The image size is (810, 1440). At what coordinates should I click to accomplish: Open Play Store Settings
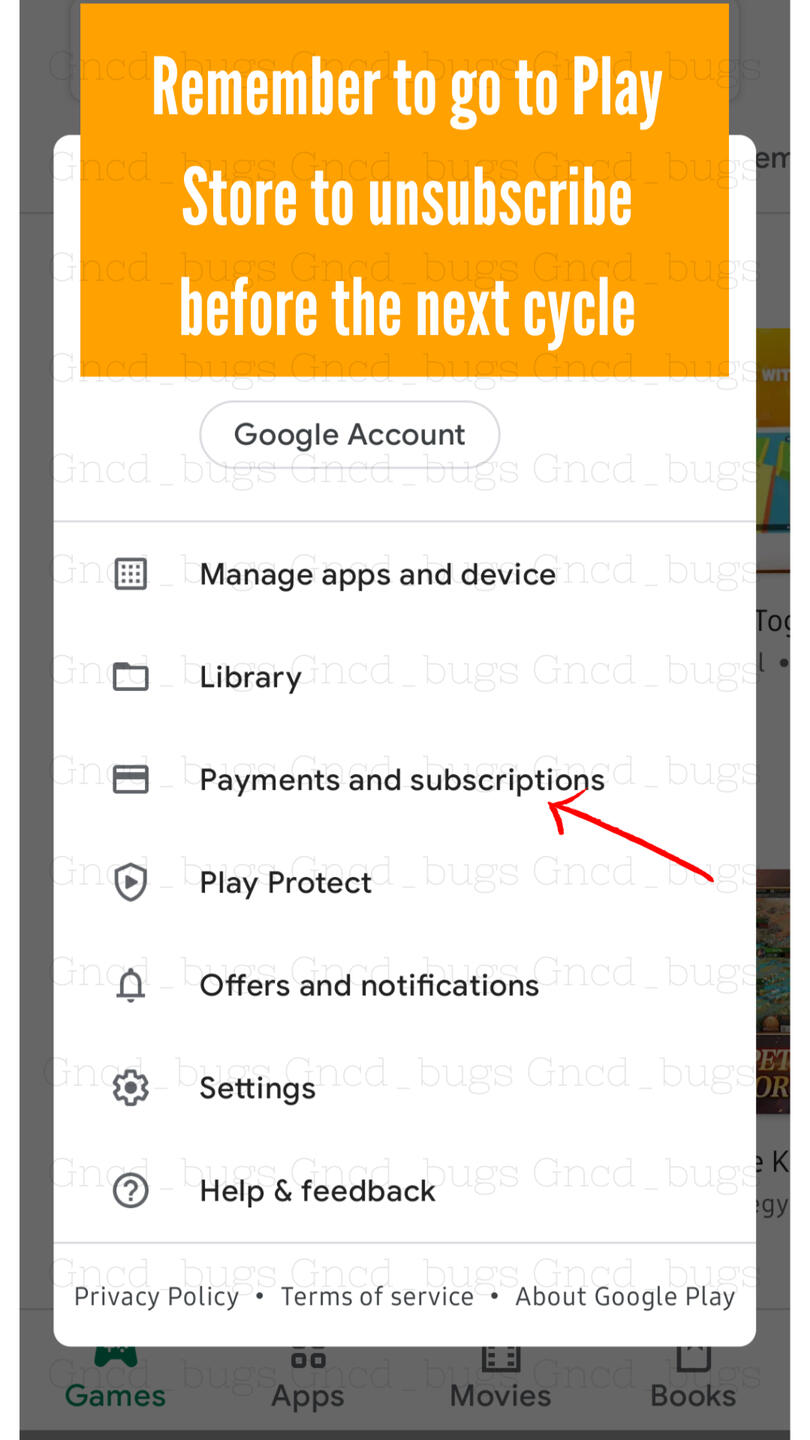point(404,1088)
